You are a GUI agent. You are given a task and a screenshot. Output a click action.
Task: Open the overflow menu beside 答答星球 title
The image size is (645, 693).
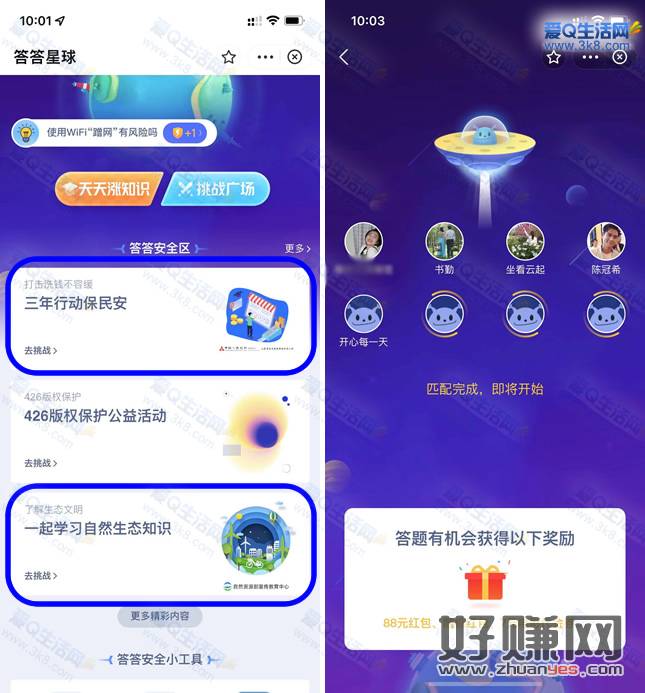pos(264,57)
